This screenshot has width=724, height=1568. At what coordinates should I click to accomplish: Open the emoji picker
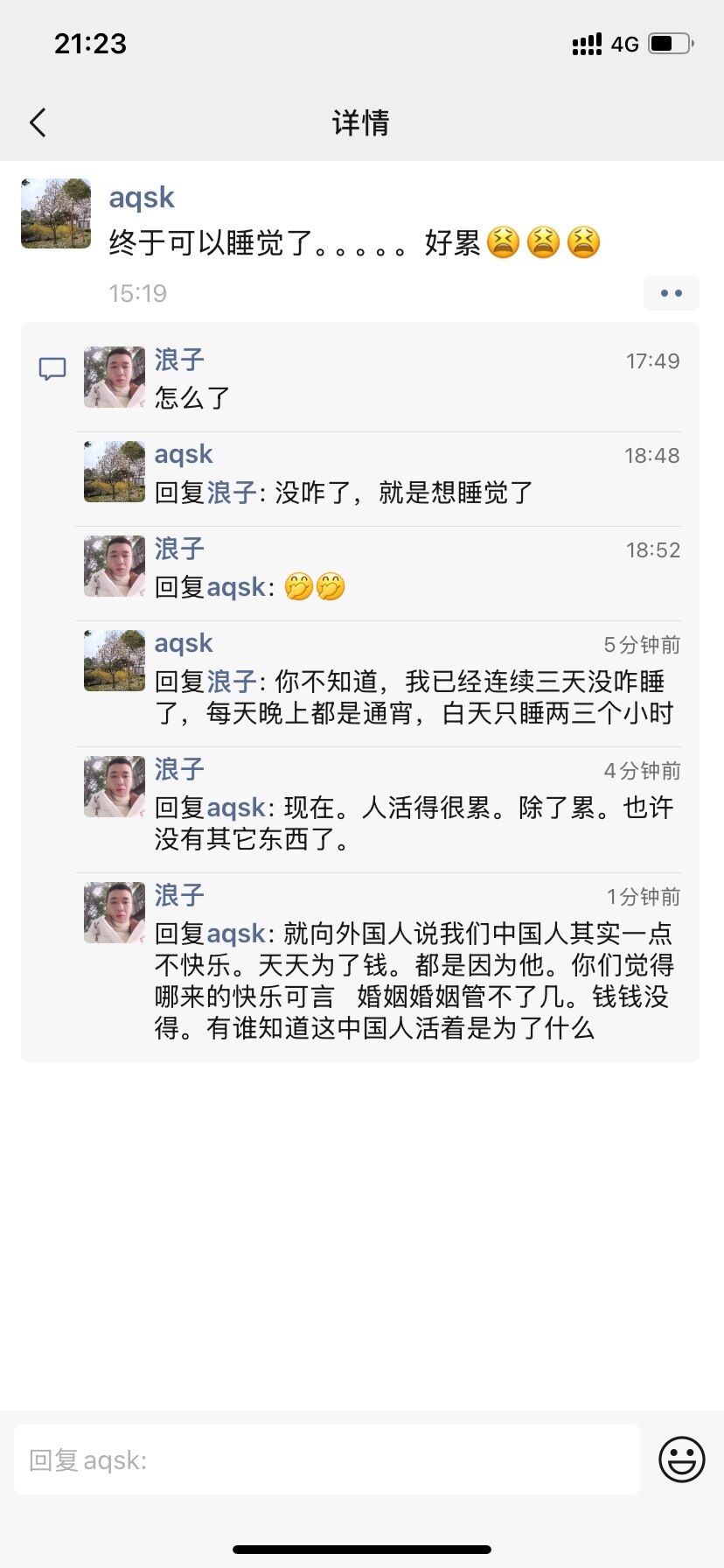[681, 1459]
